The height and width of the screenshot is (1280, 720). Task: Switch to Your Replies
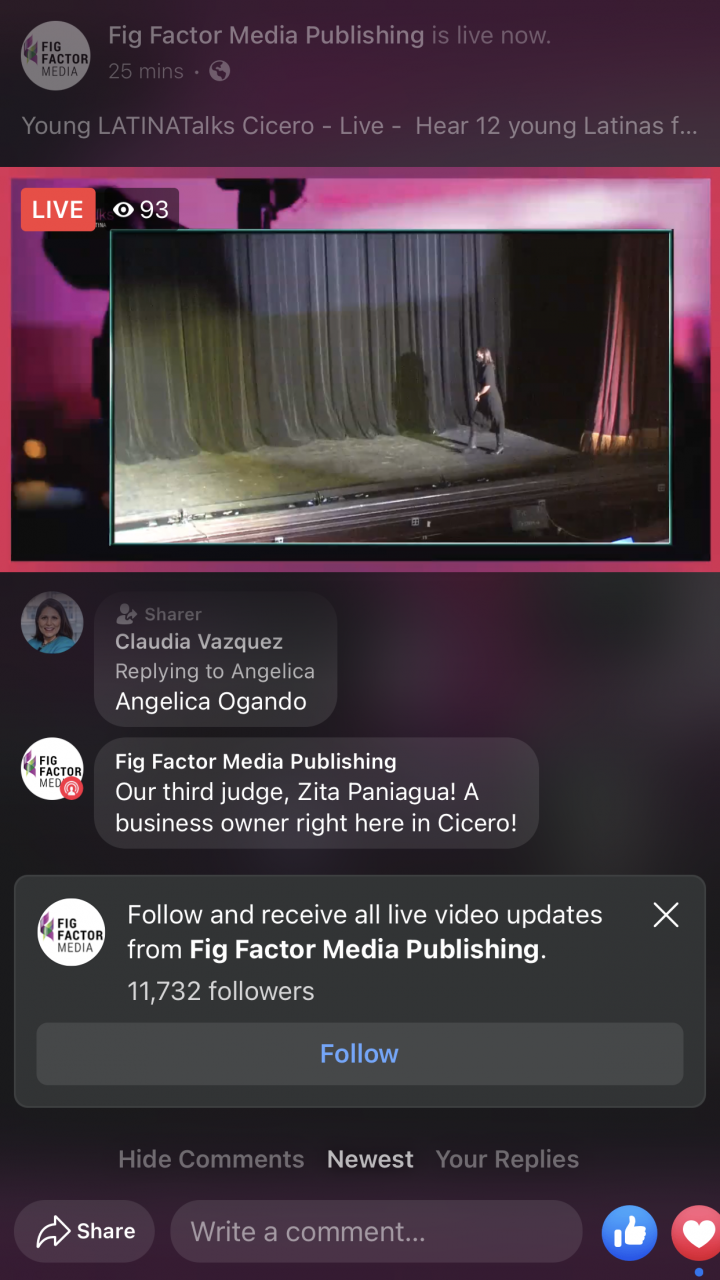click(x=507, y=1159)
